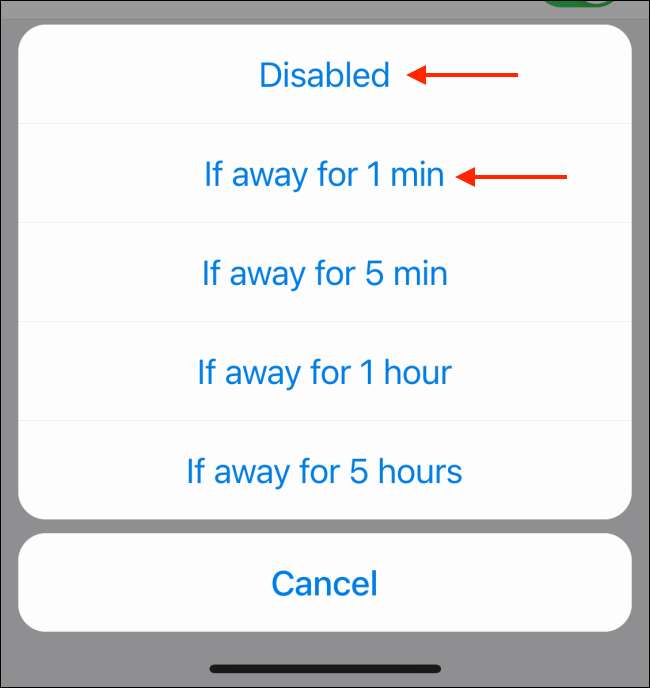Choose If away for 1 min

coord(324,174)
